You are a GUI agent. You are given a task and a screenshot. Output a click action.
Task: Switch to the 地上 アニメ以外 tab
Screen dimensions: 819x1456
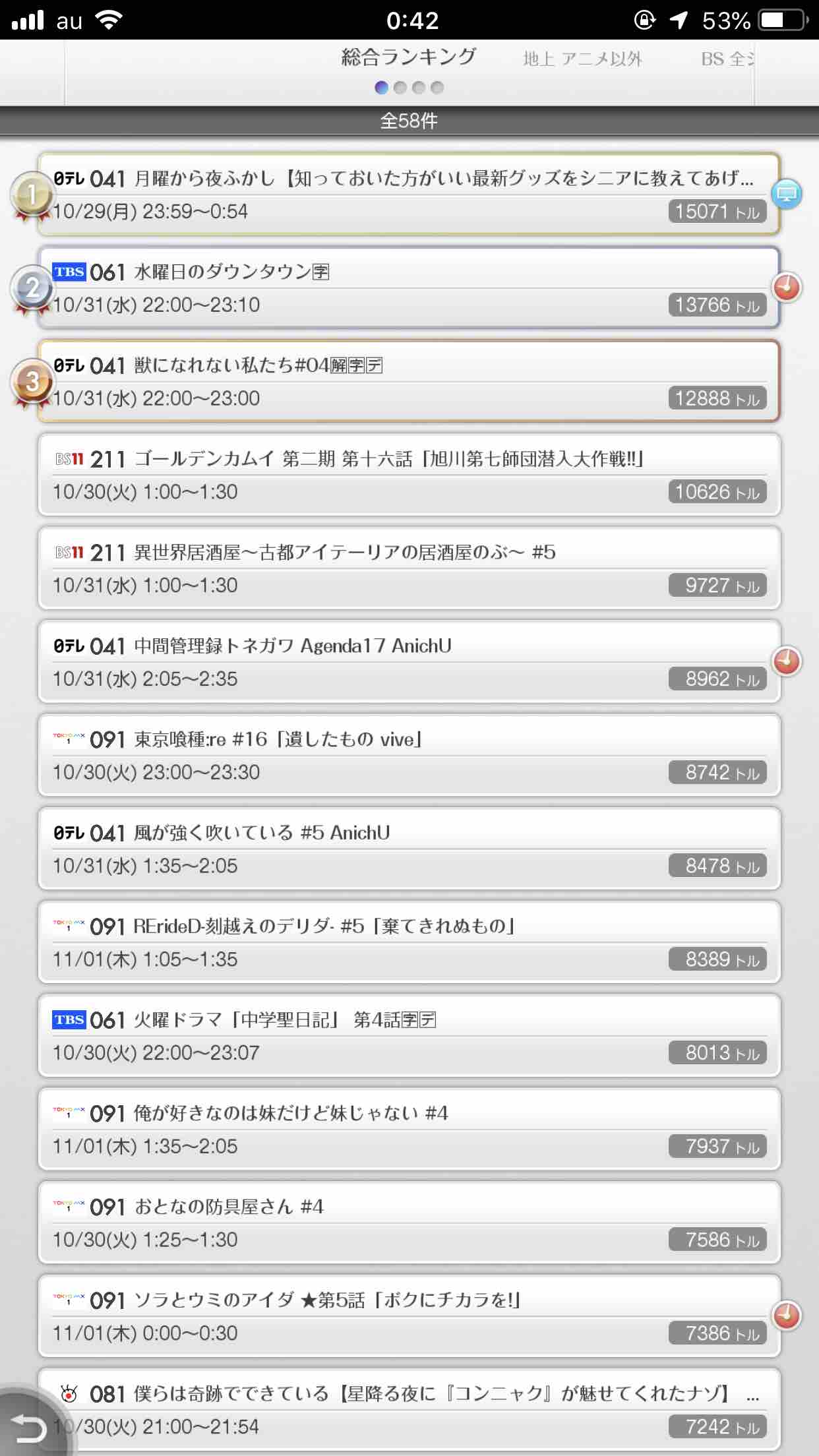[582, 59]
